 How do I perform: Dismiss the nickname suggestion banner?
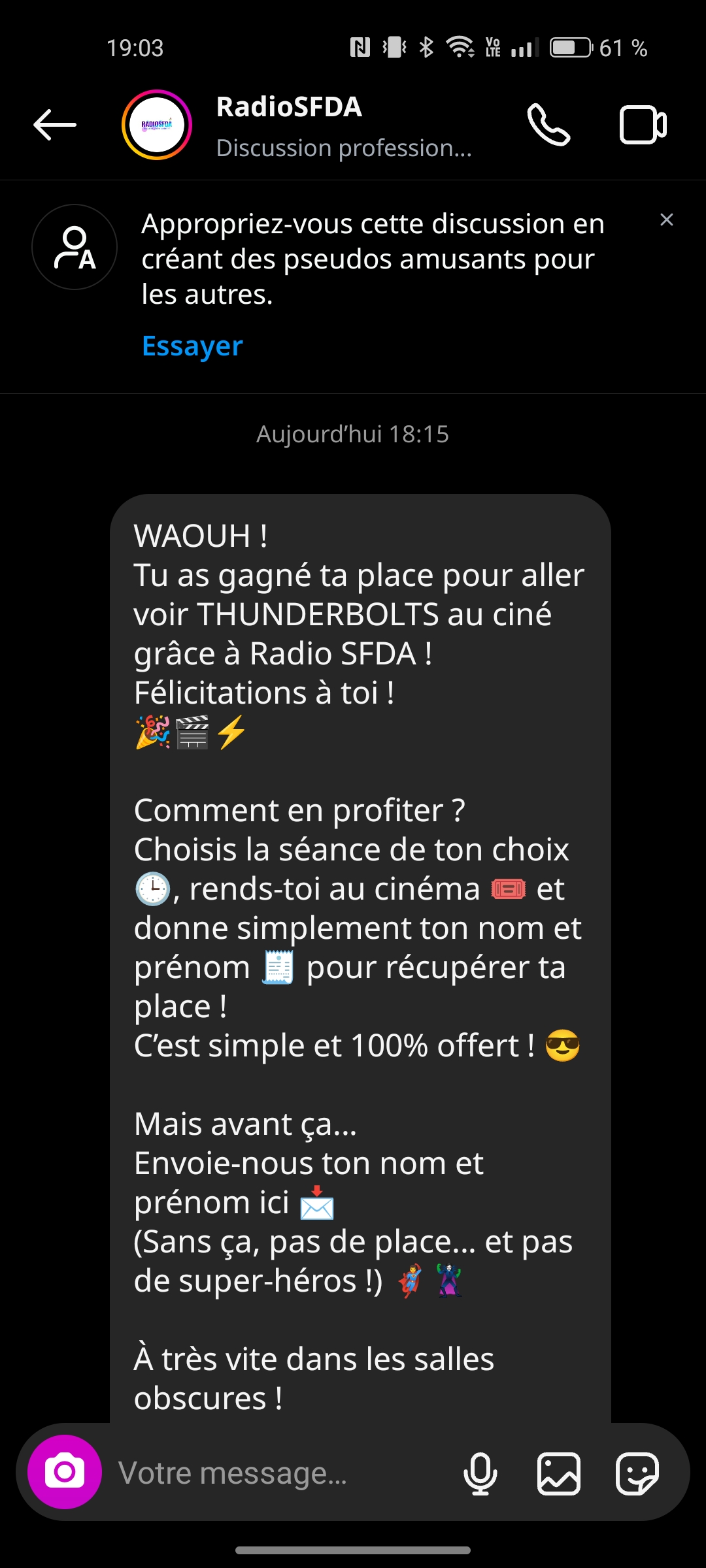point(667,220)
